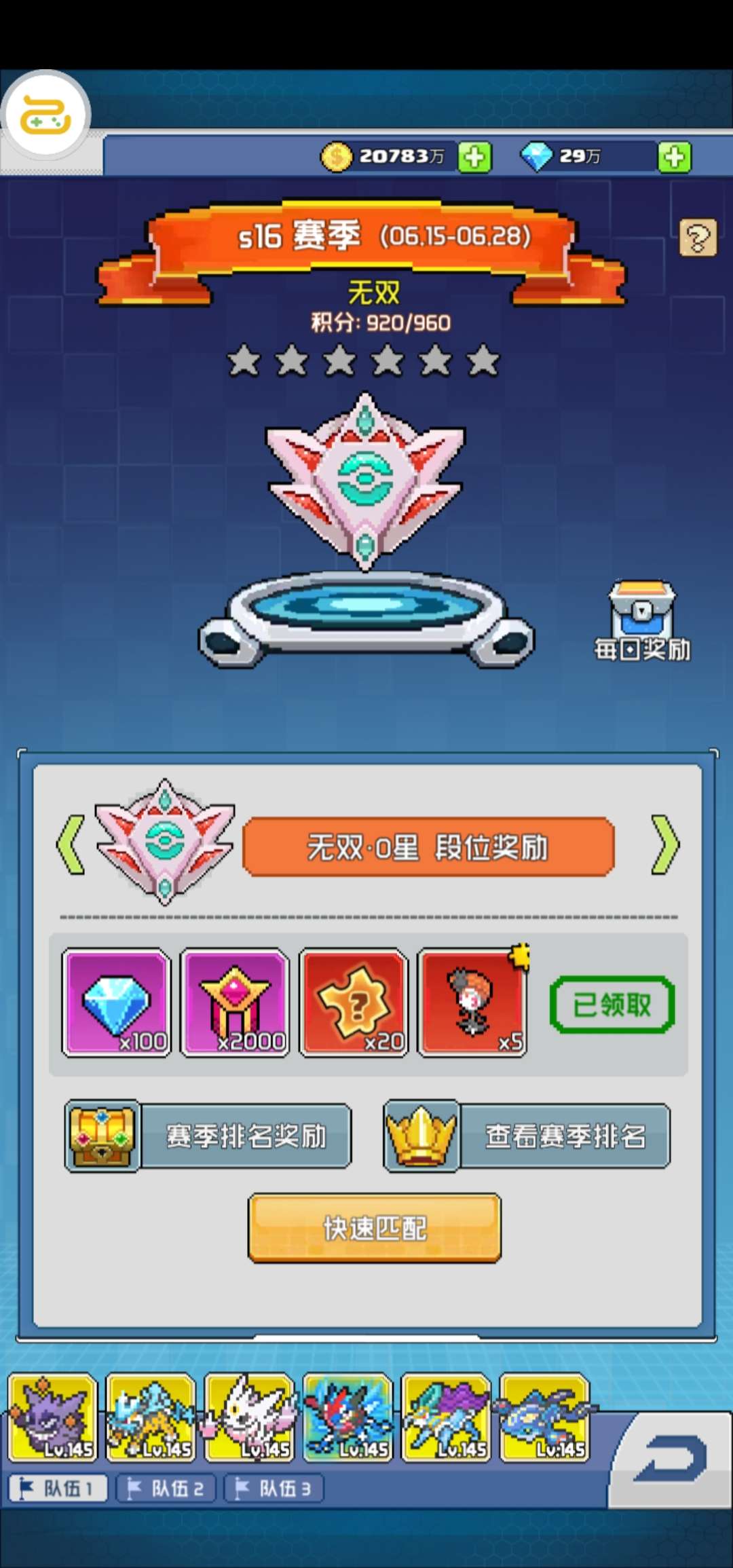Add more diamonds with the plus icon
The width and height of the screenshot is (733, 1568).
[x=674, y=157]
